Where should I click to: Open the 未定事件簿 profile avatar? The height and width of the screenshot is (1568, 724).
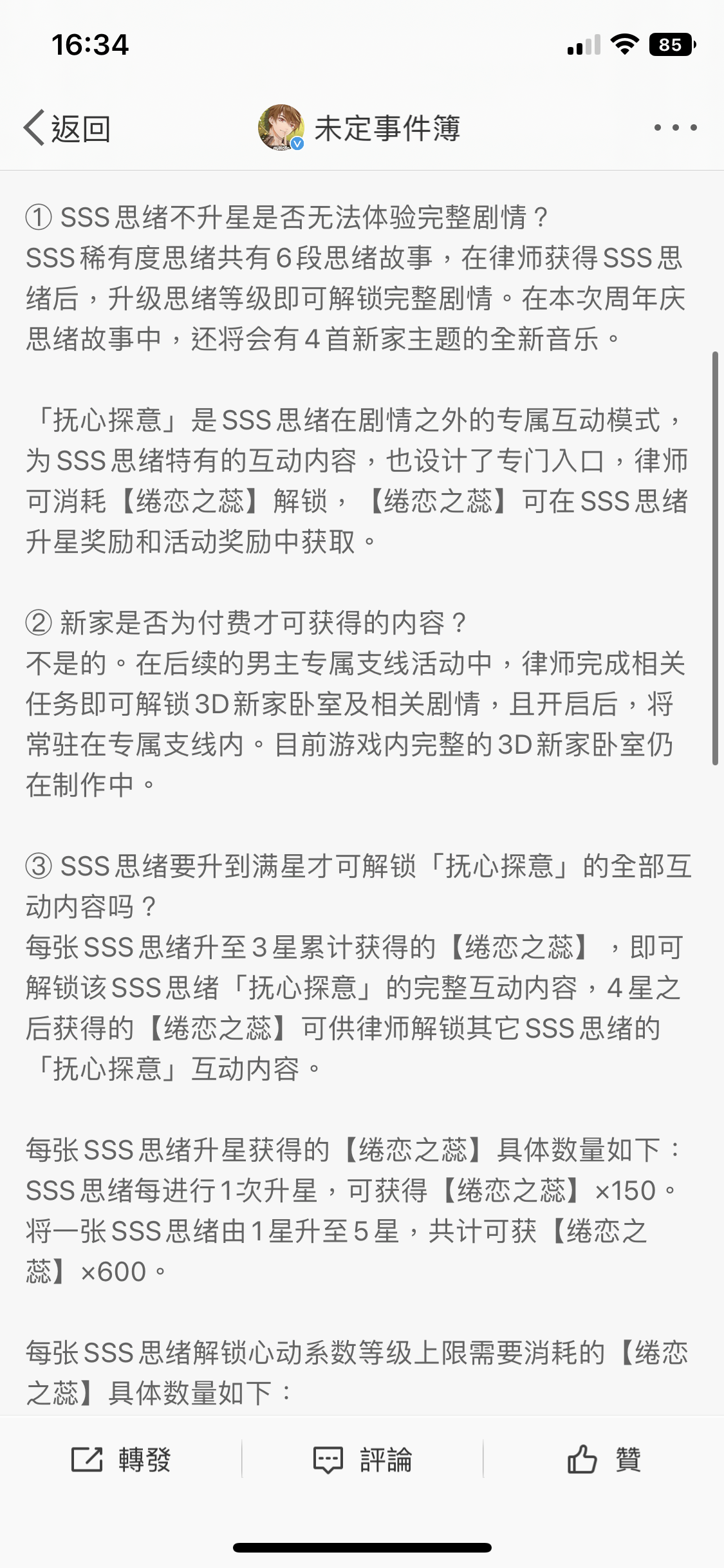tap(281, 127)
